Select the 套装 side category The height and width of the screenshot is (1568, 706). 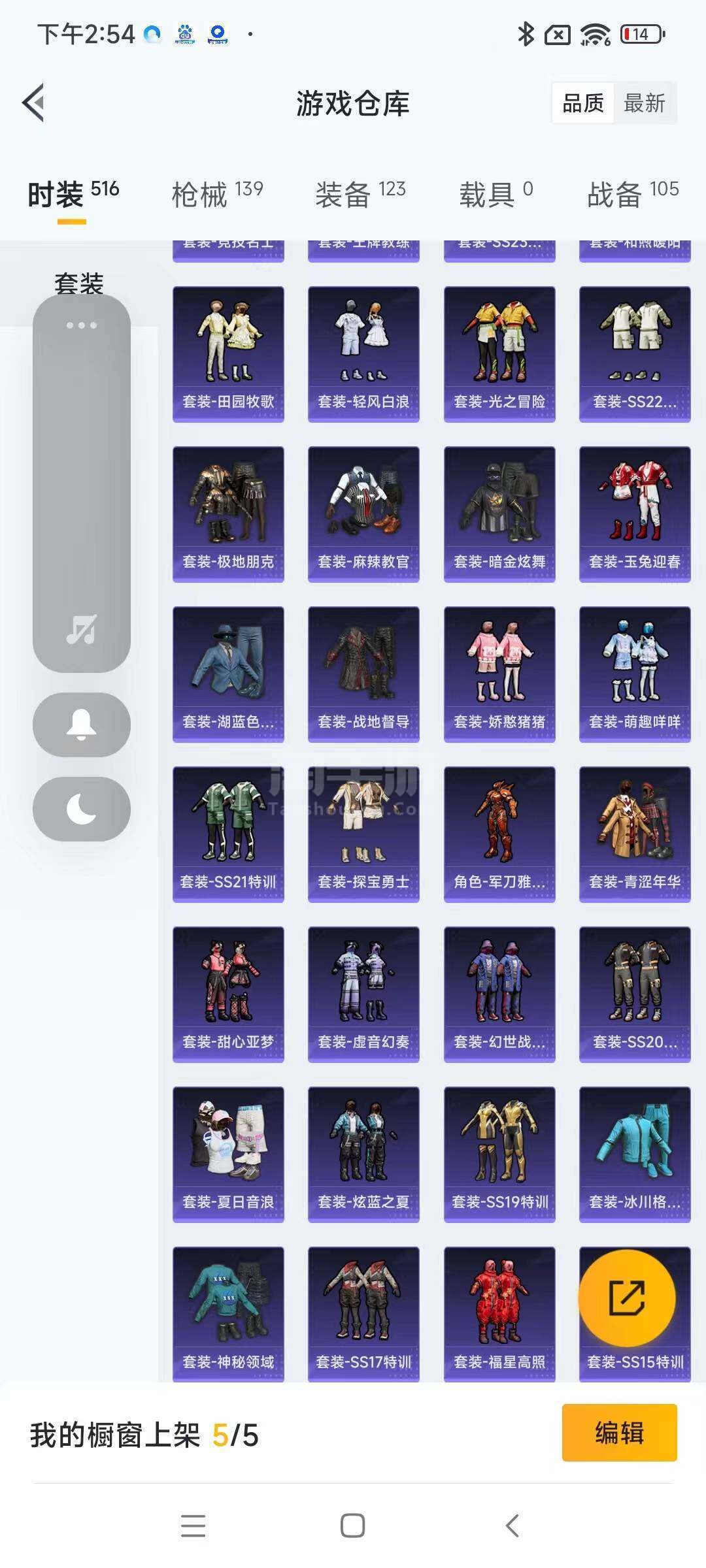pyautogui.click(x=78, y=284)
